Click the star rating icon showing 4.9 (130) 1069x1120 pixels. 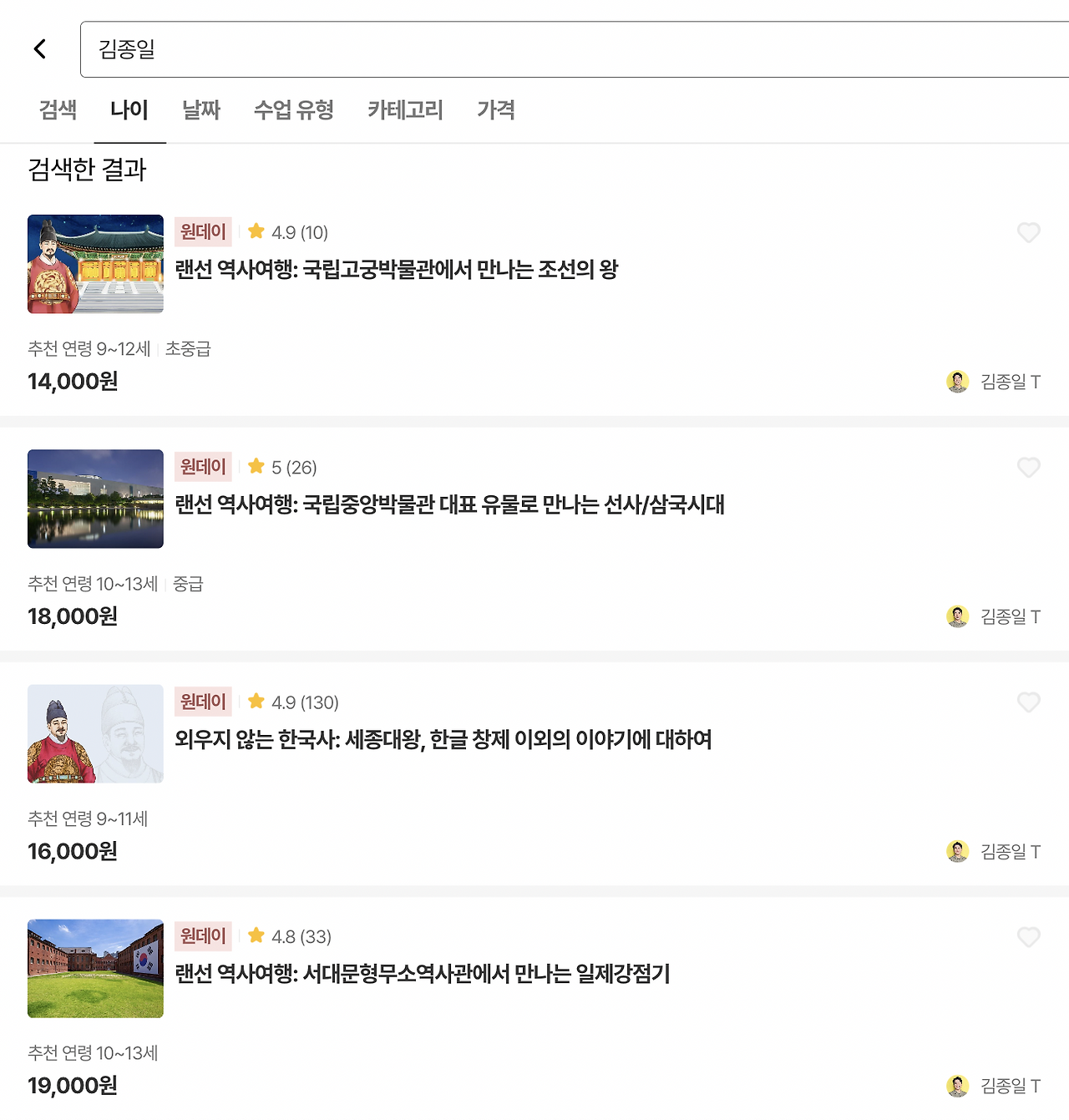tap(256, 702)
